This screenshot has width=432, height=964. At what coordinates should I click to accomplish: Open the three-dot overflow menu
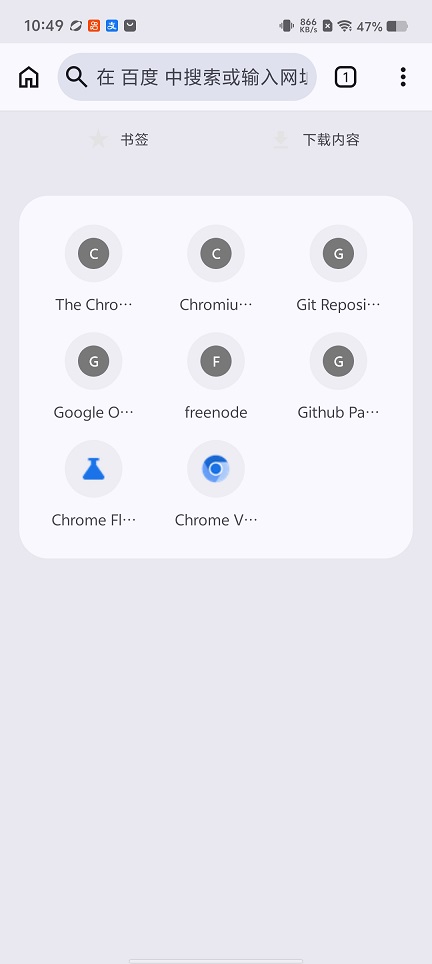point(403,77)
